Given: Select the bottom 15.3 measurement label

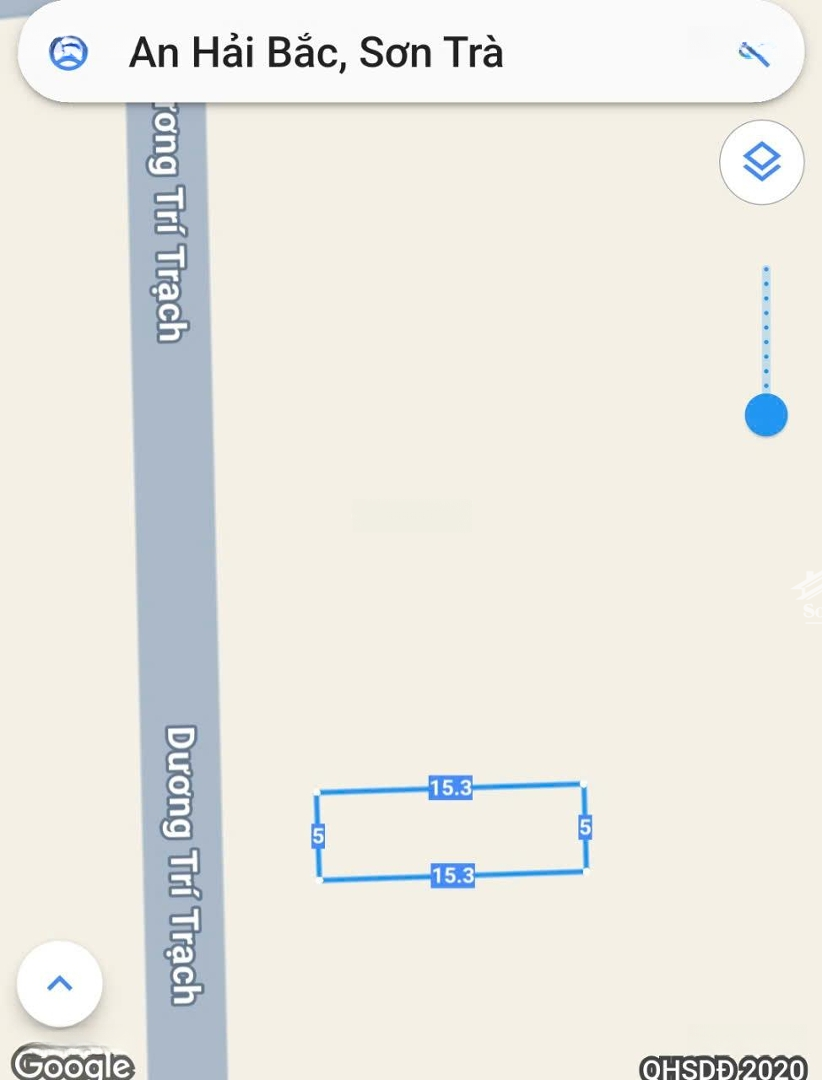Looking at the screenshot, I should pos(450,877).
